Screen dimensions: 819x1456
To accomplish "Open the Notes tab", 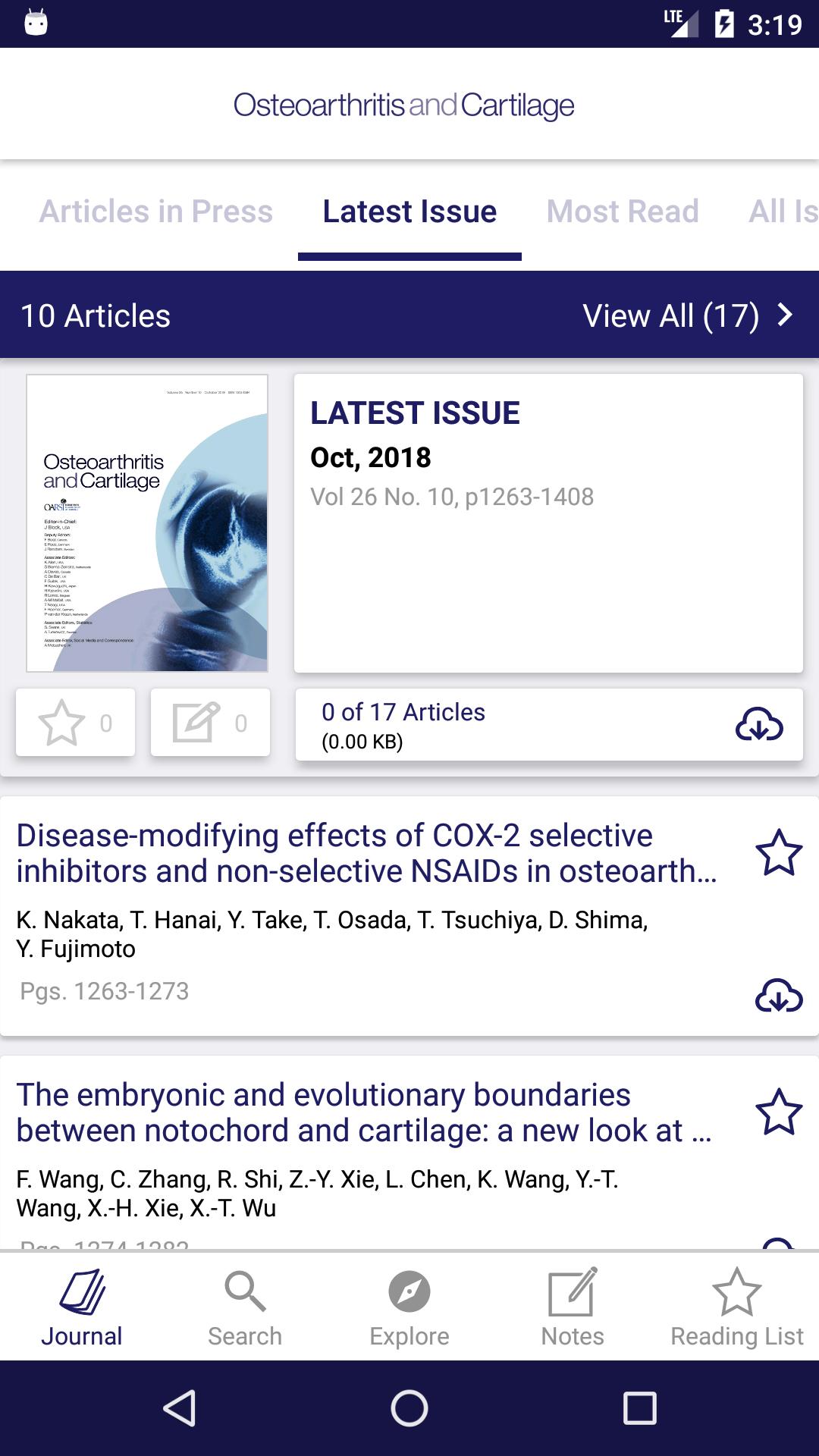I will pyautogui.click(x=573, y=1307).
